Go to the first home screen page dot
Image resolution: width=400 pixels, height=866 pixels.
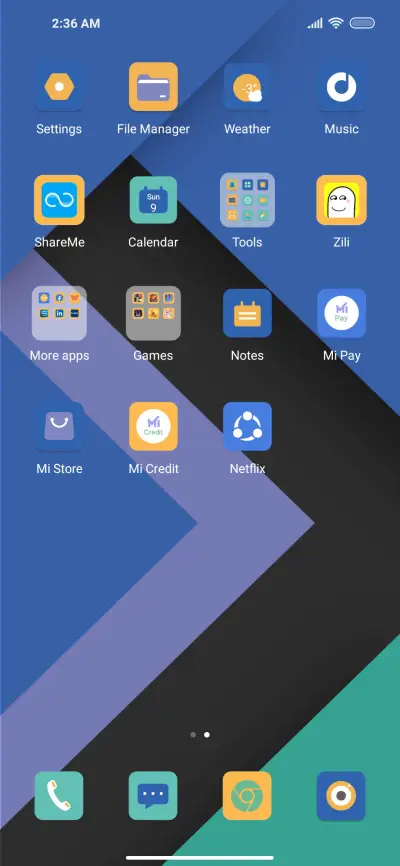click(x=193, y=735)
